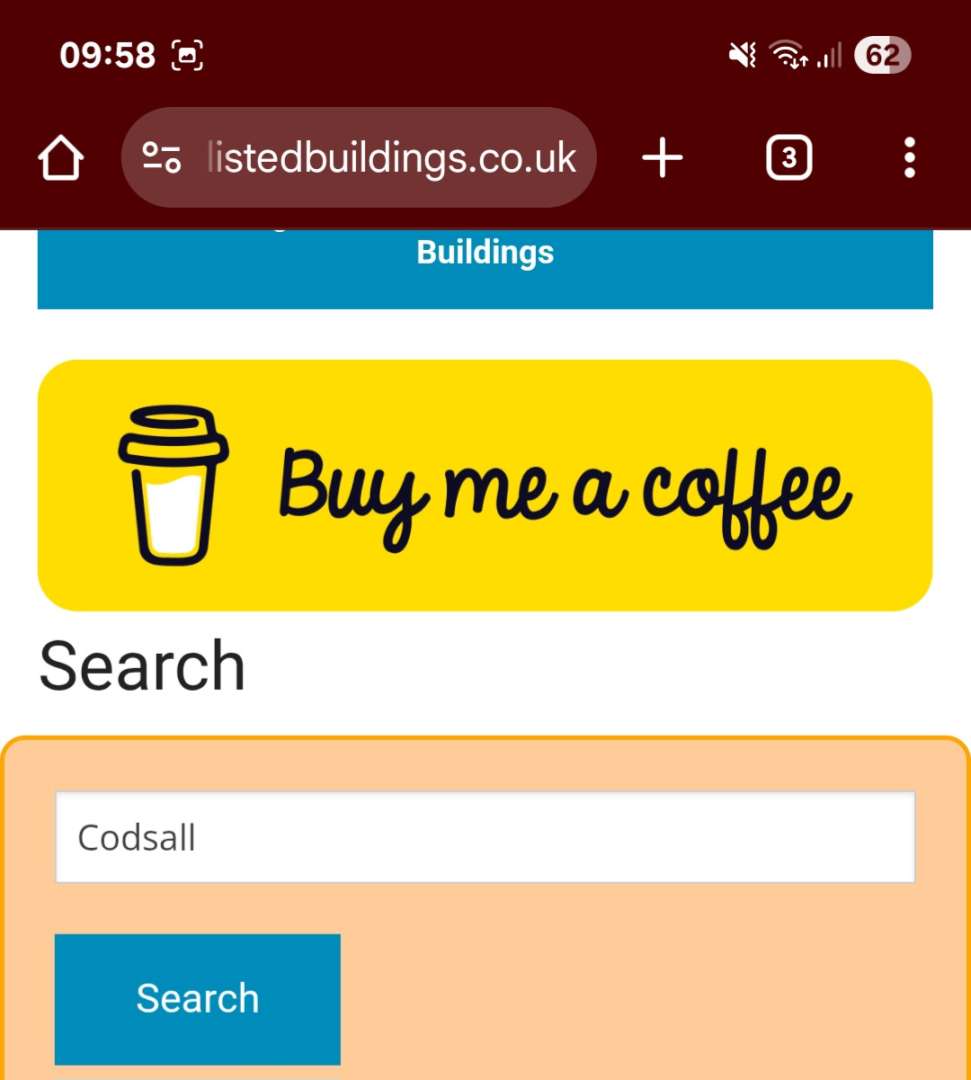Open a new browser tab
This screenshot has height=1080, width=971.
coord(662,158)
